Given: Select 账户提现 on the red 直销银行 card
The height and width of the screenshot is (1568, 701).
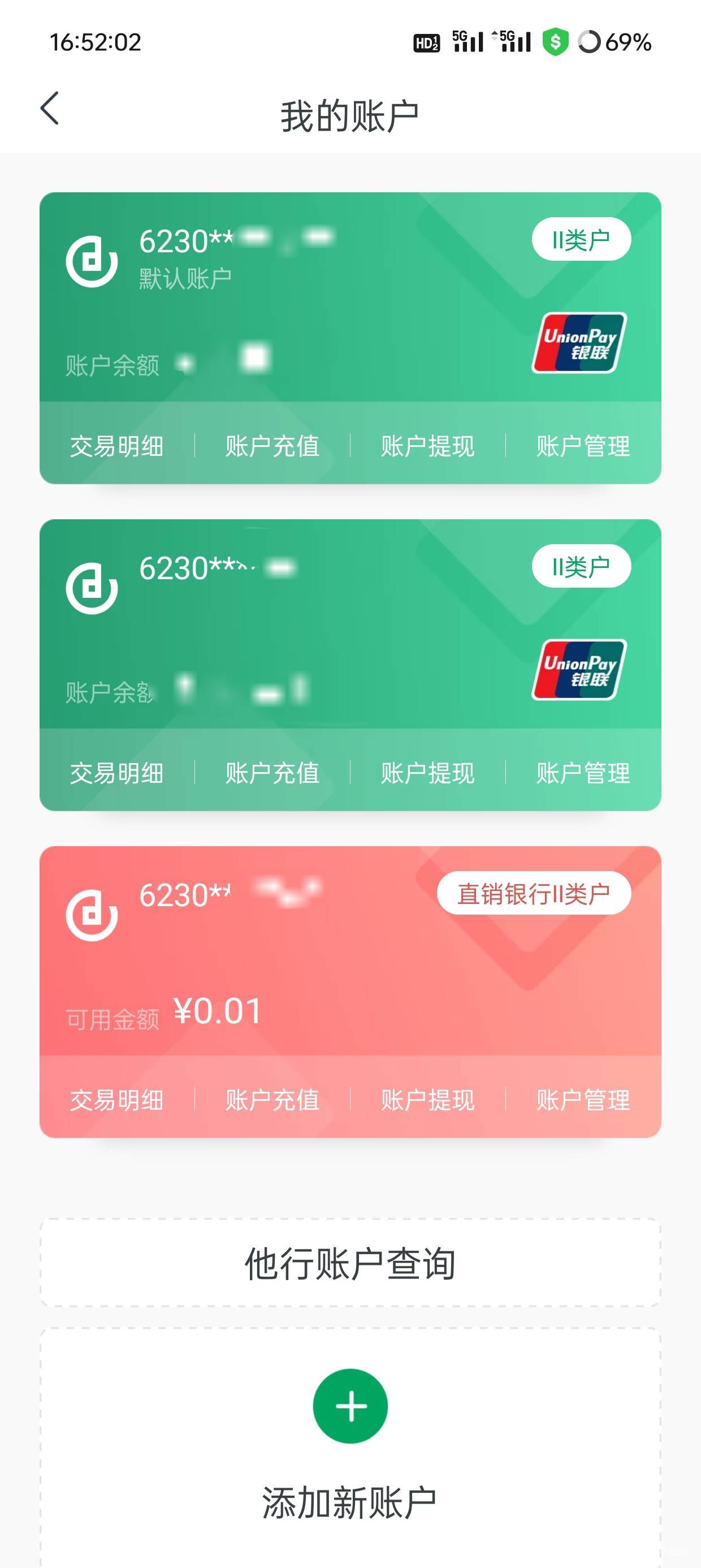Looking at the screenshot, I should pos(428,1100).
